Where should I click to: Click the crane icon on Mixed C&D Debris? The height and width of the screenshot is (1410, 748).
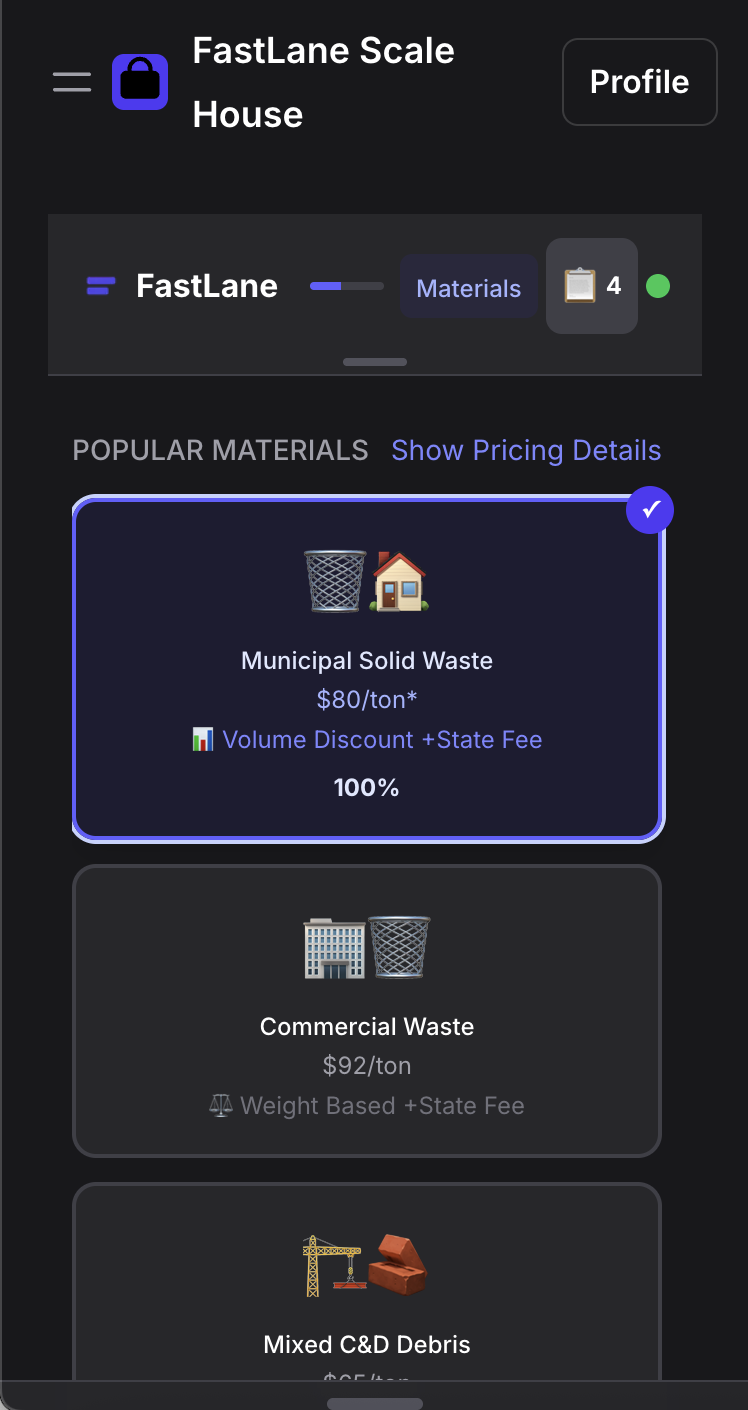(334, 1265)
